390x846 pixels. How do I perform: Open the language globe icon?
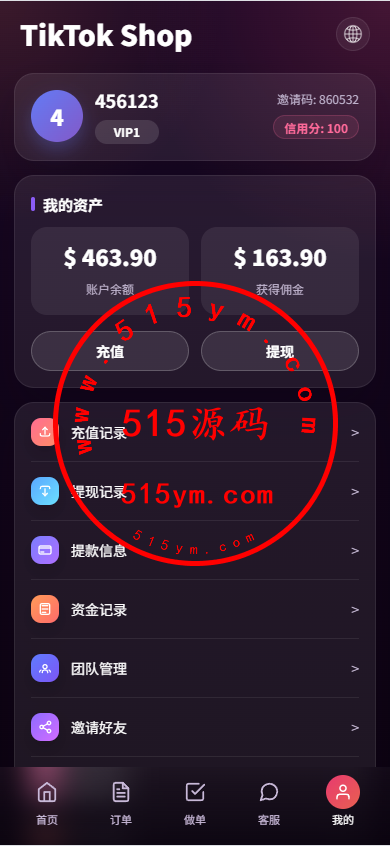tap(353, 34)
